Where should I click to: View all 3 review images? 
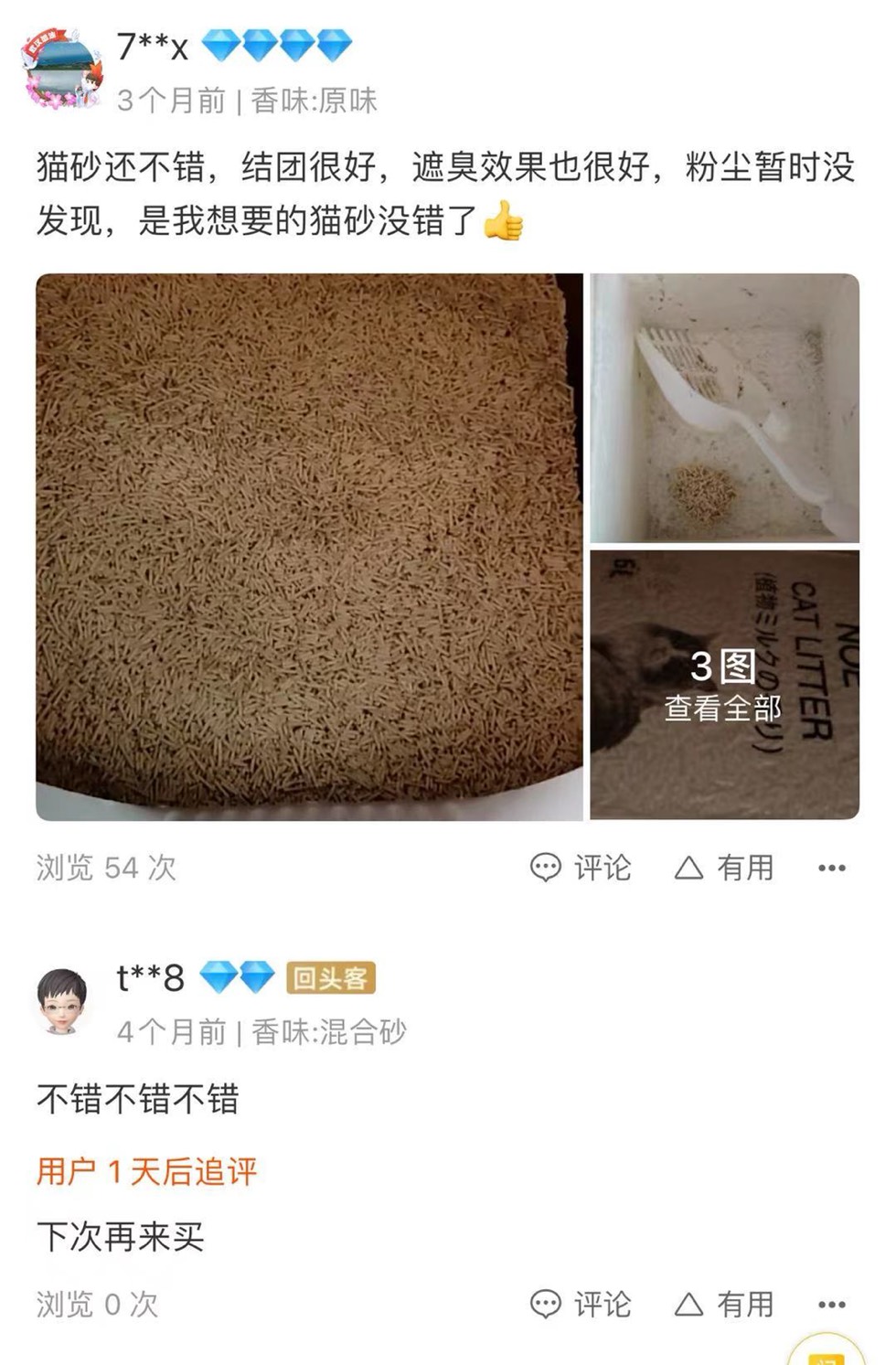[724, 685]
